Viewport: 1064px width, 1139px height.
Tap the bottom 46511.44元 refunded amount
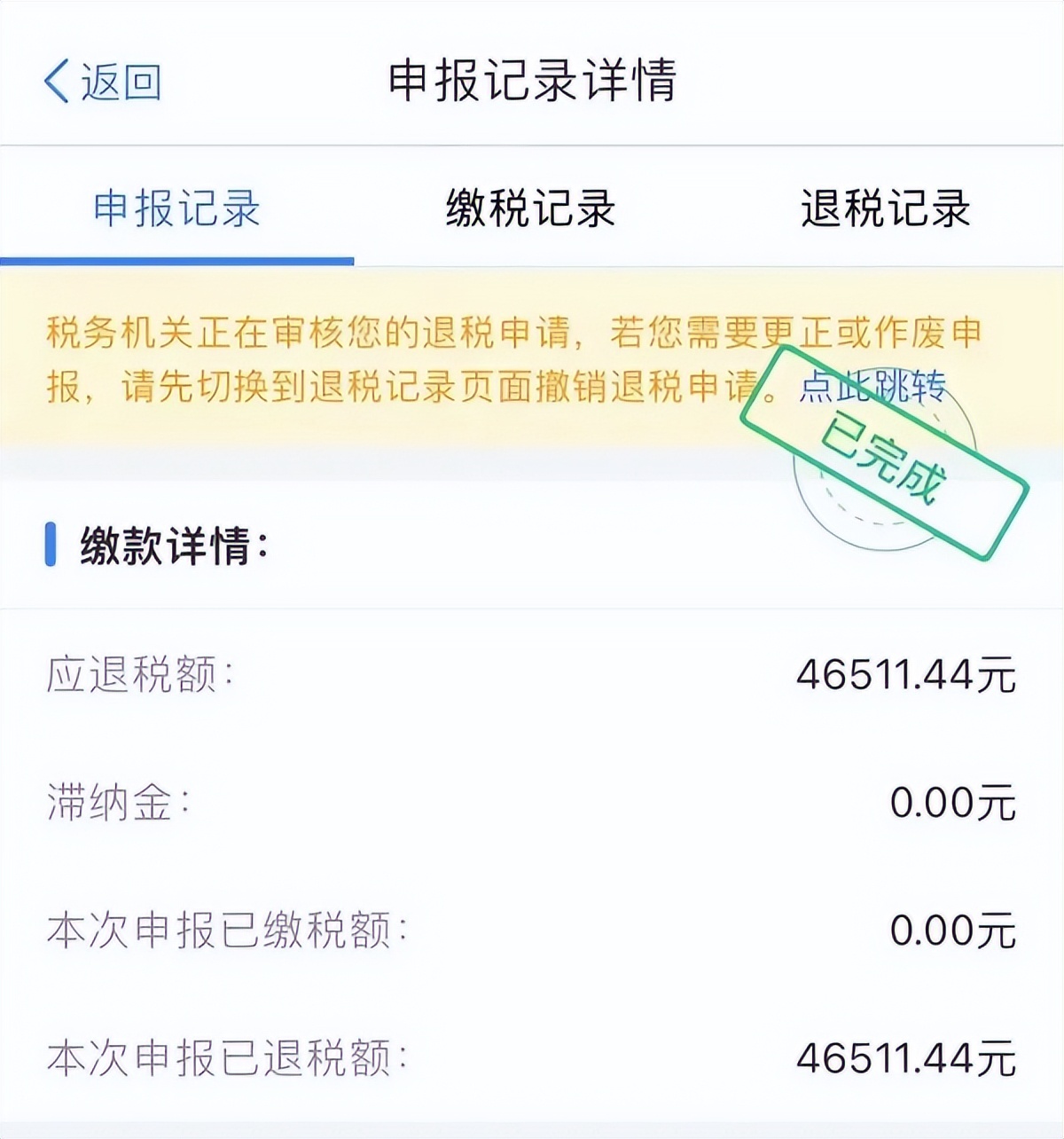(x=906, y=1056)
